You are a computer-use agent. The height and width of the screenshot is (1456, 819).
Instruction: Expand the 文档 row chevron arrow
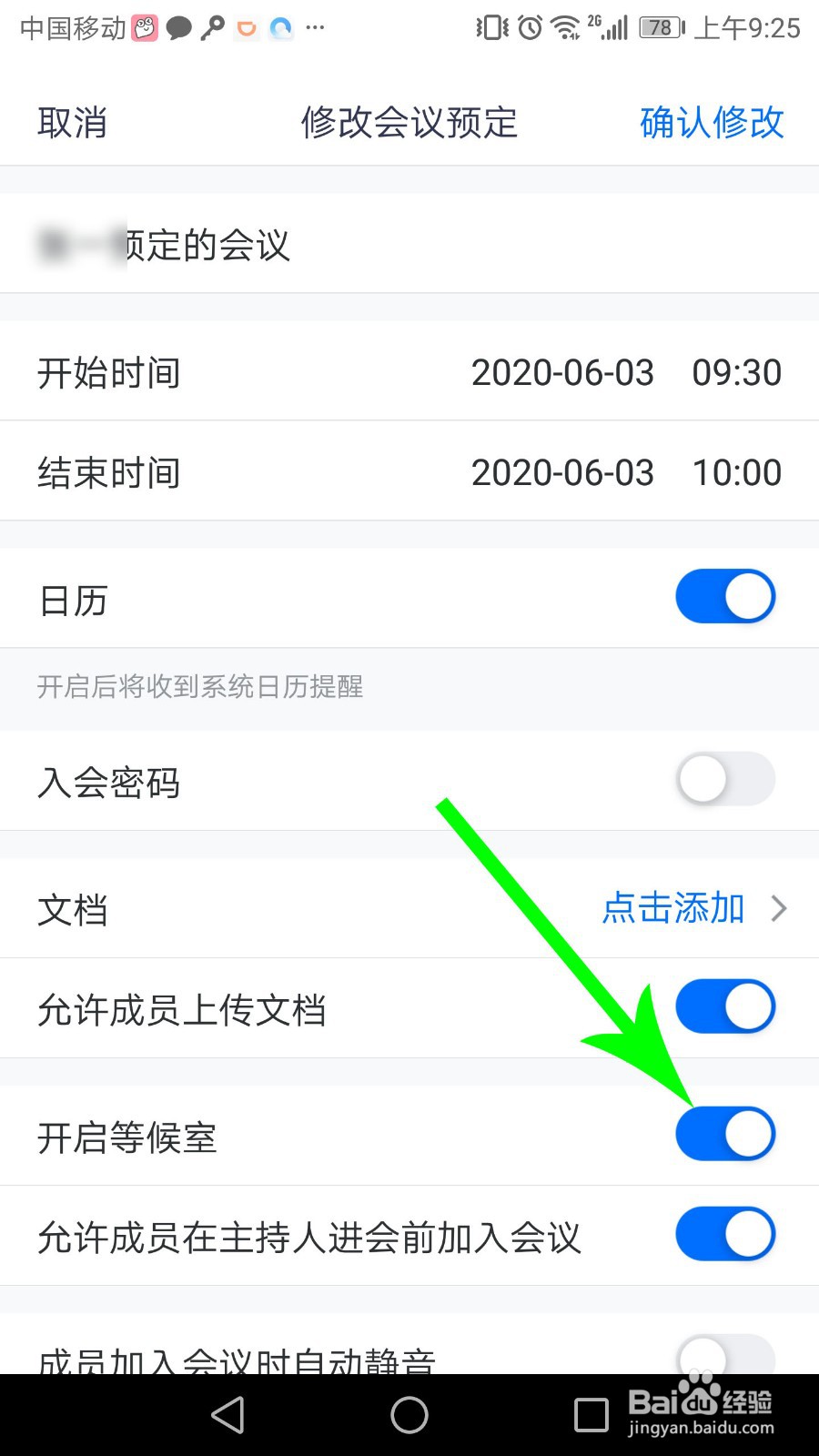click(x=780, y=908)
